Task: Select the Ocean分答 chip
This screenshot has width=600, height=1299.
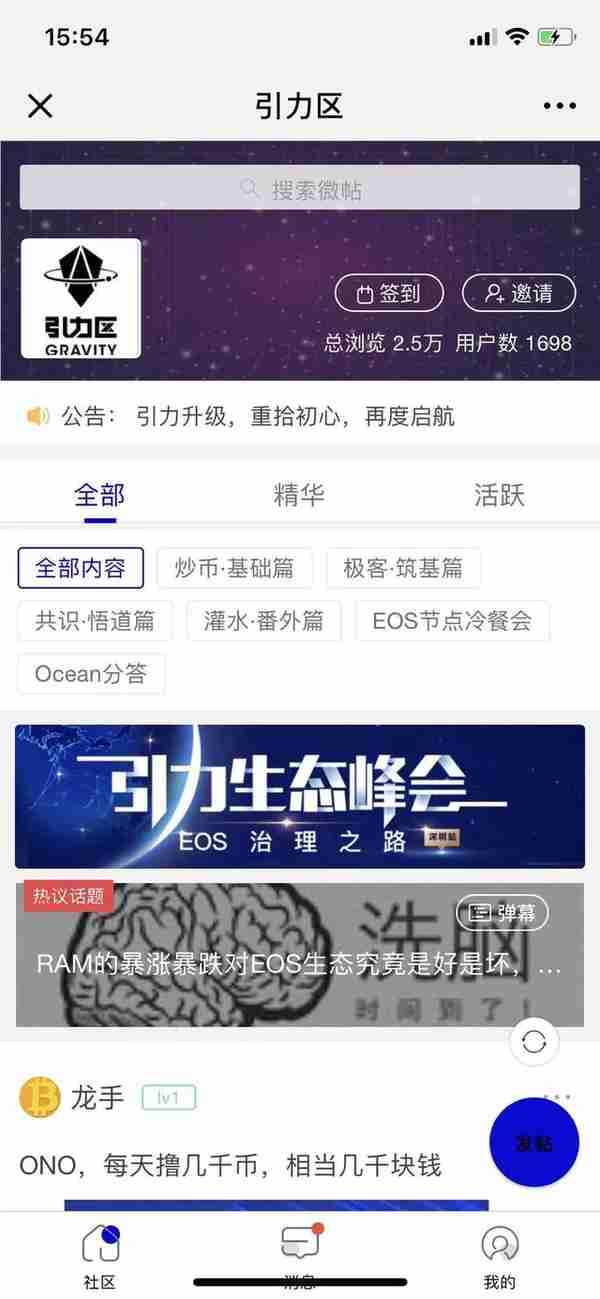Action: click(x=91, y=674)
